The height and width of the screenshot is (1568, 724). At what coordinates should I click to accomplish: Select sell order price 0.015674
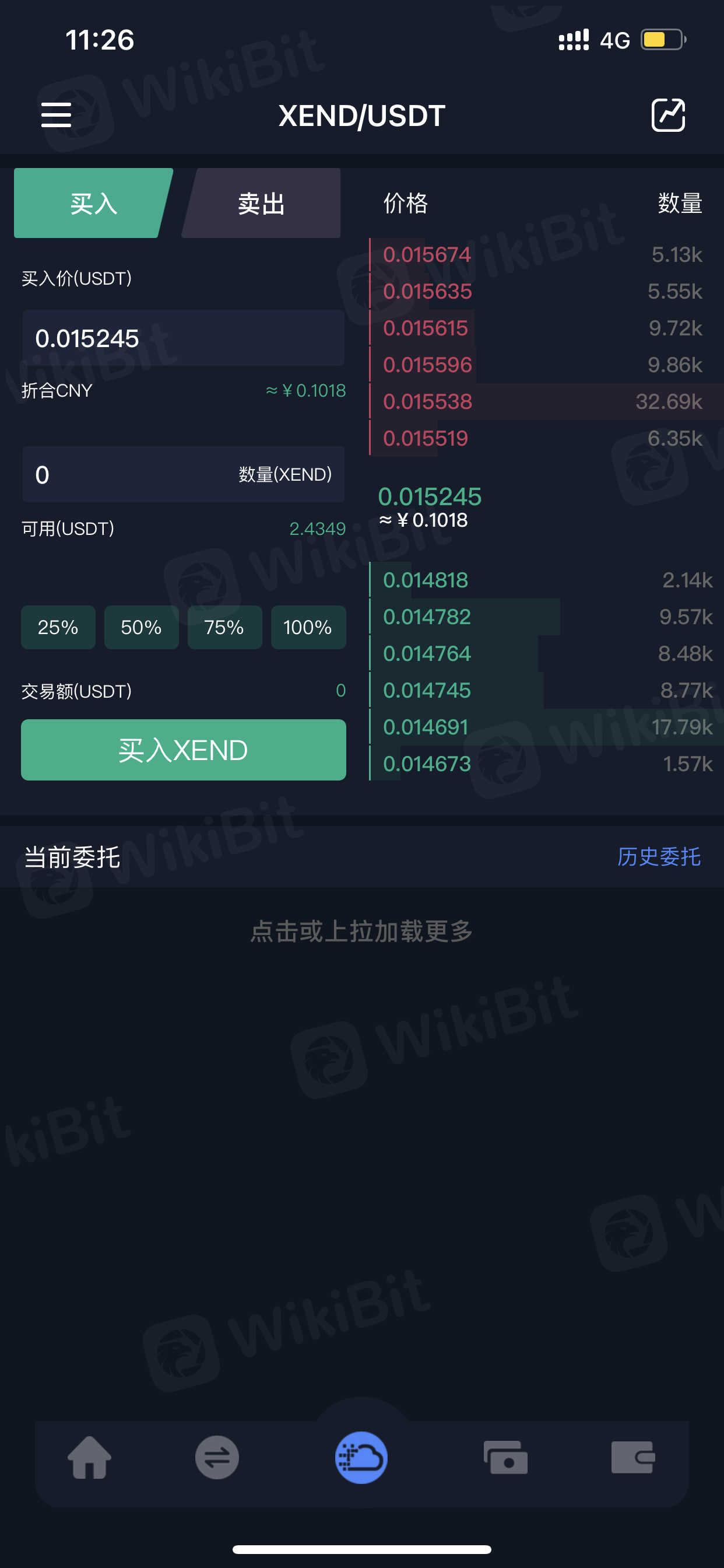click(427, 254)
